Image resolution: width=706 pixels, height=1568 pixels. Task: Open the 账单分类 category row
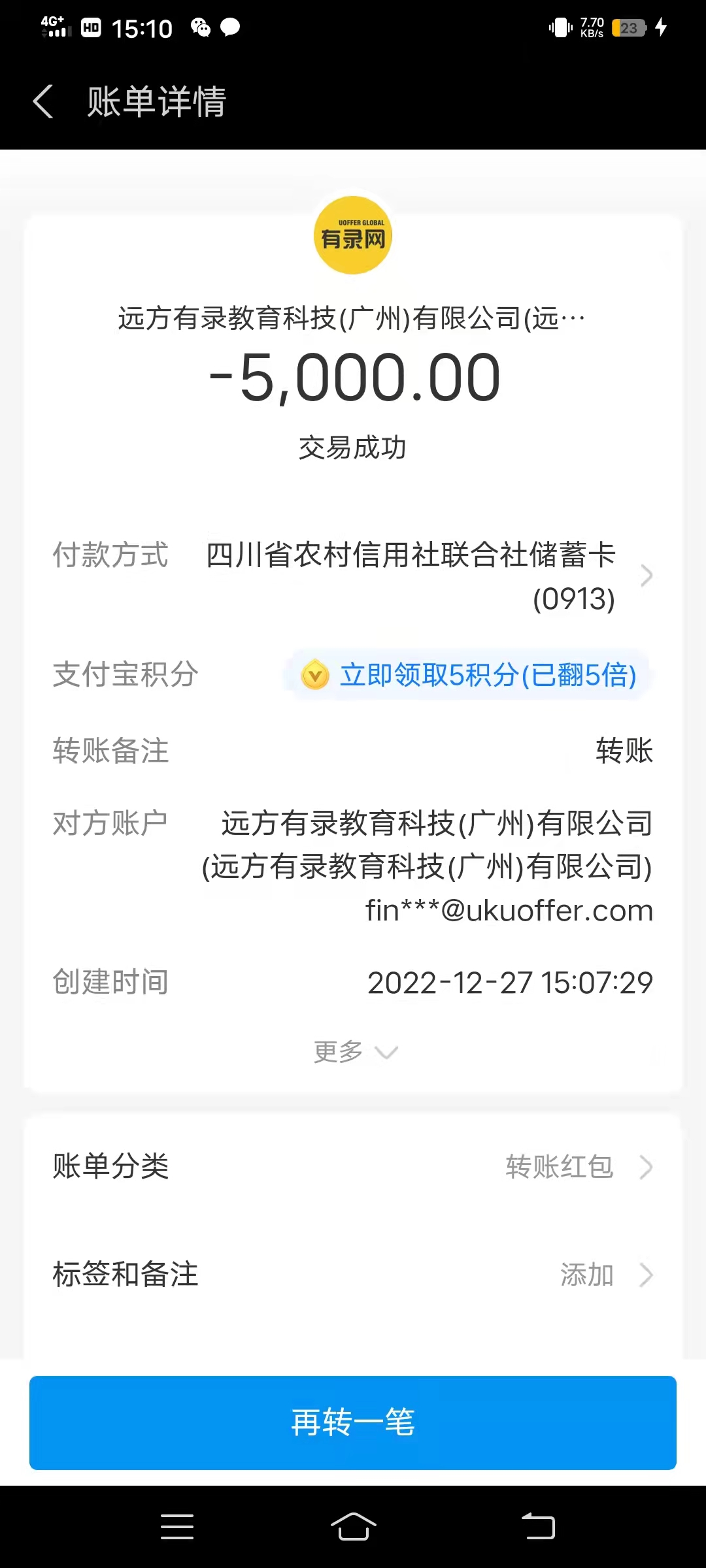tap(353, 1167)
